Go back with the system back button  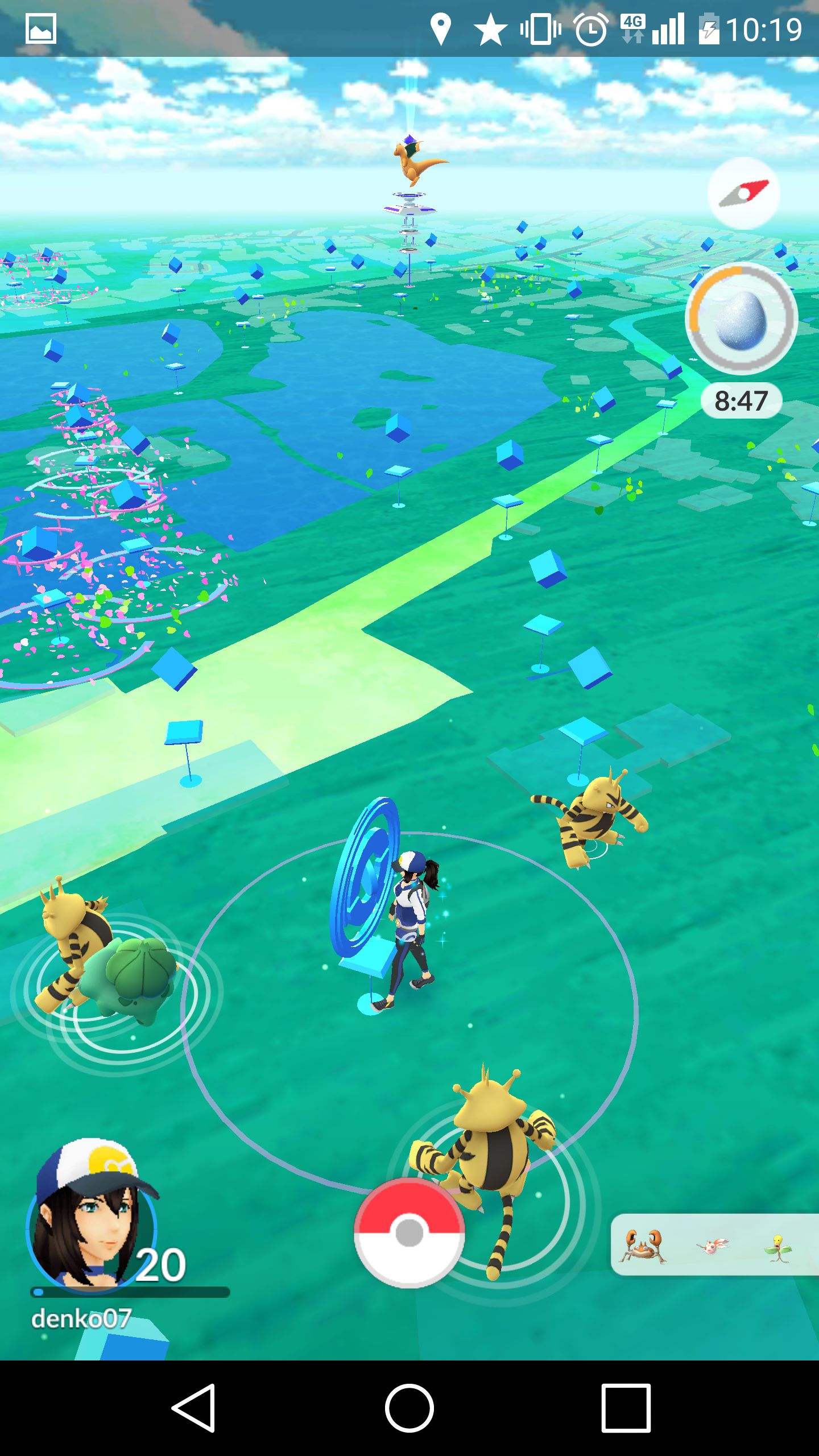click(x=193, y=1408)
